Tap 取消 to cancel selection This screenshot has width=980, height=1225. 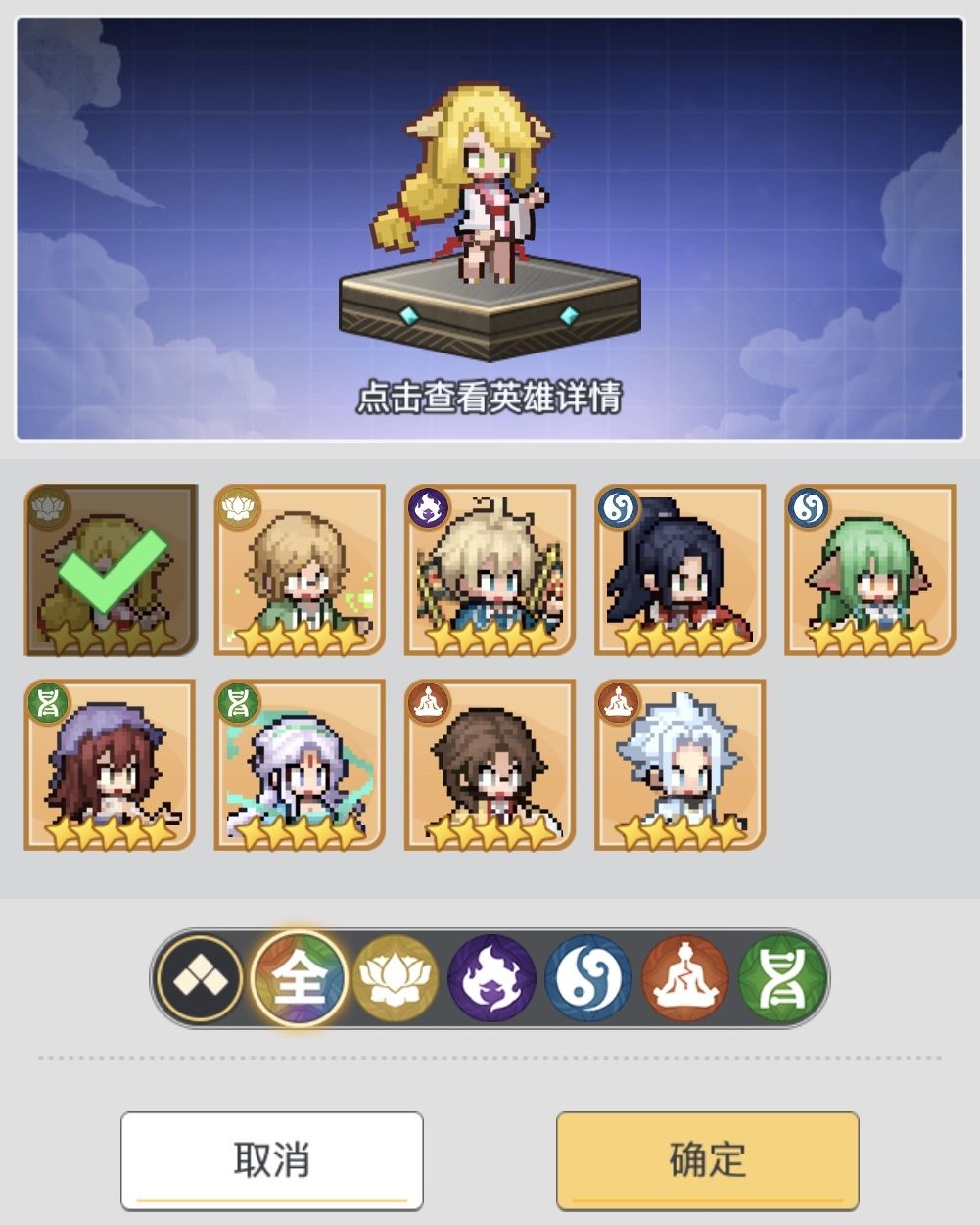(272, 1160)
